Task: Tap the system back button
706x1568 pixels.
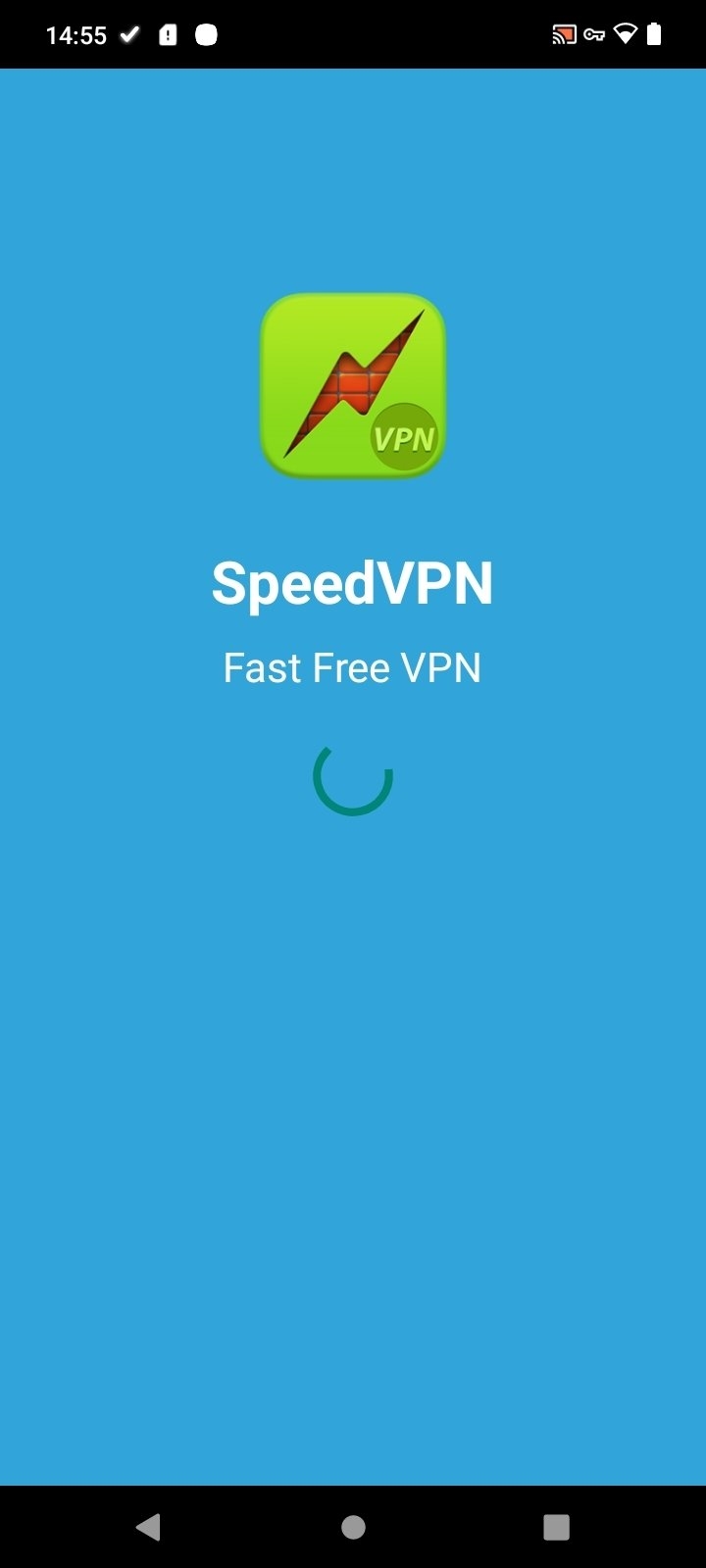Action: [x=149, y=1526]
